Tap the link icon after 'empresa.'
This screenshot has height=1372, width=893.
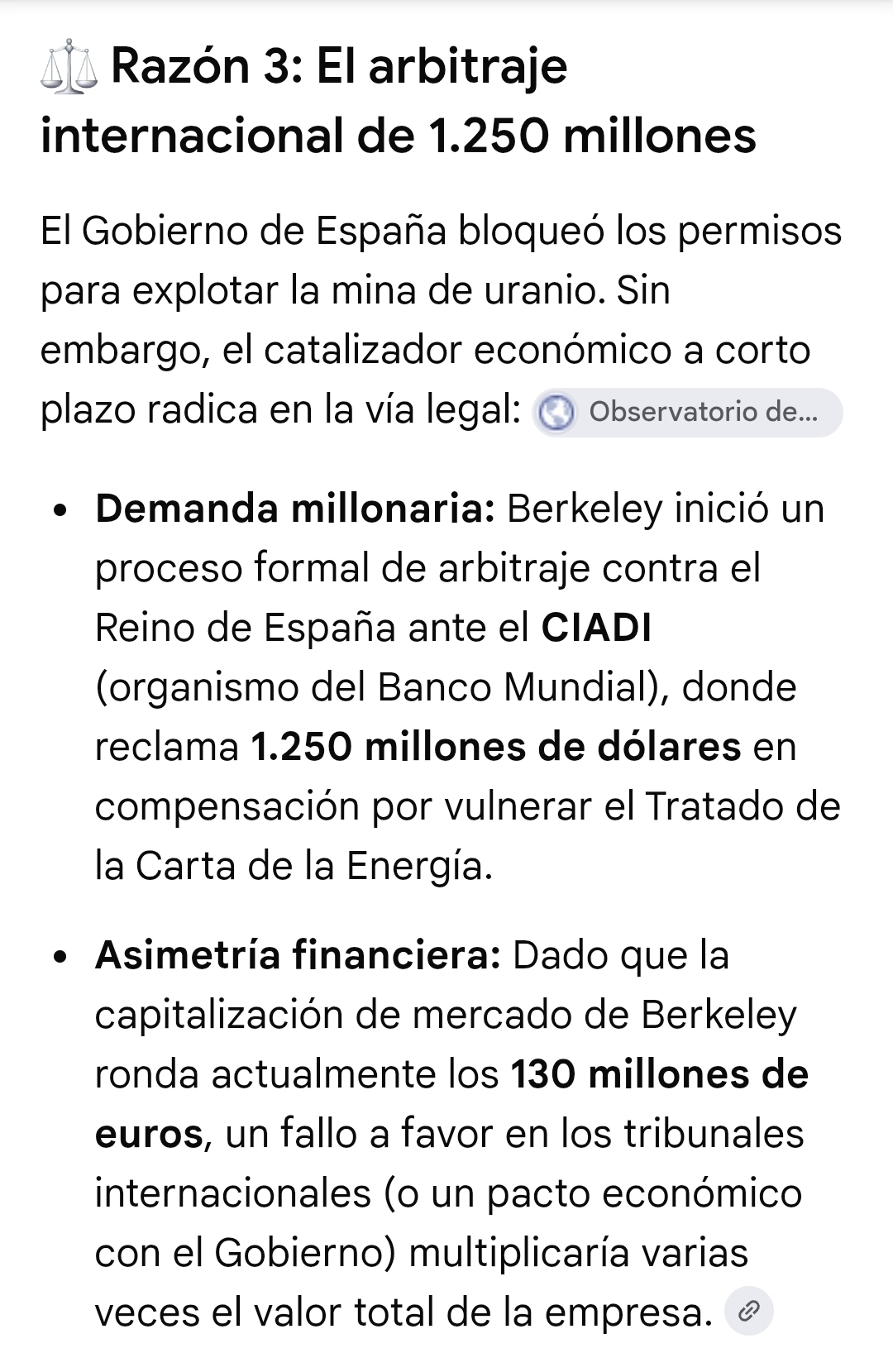[748, 1311]
